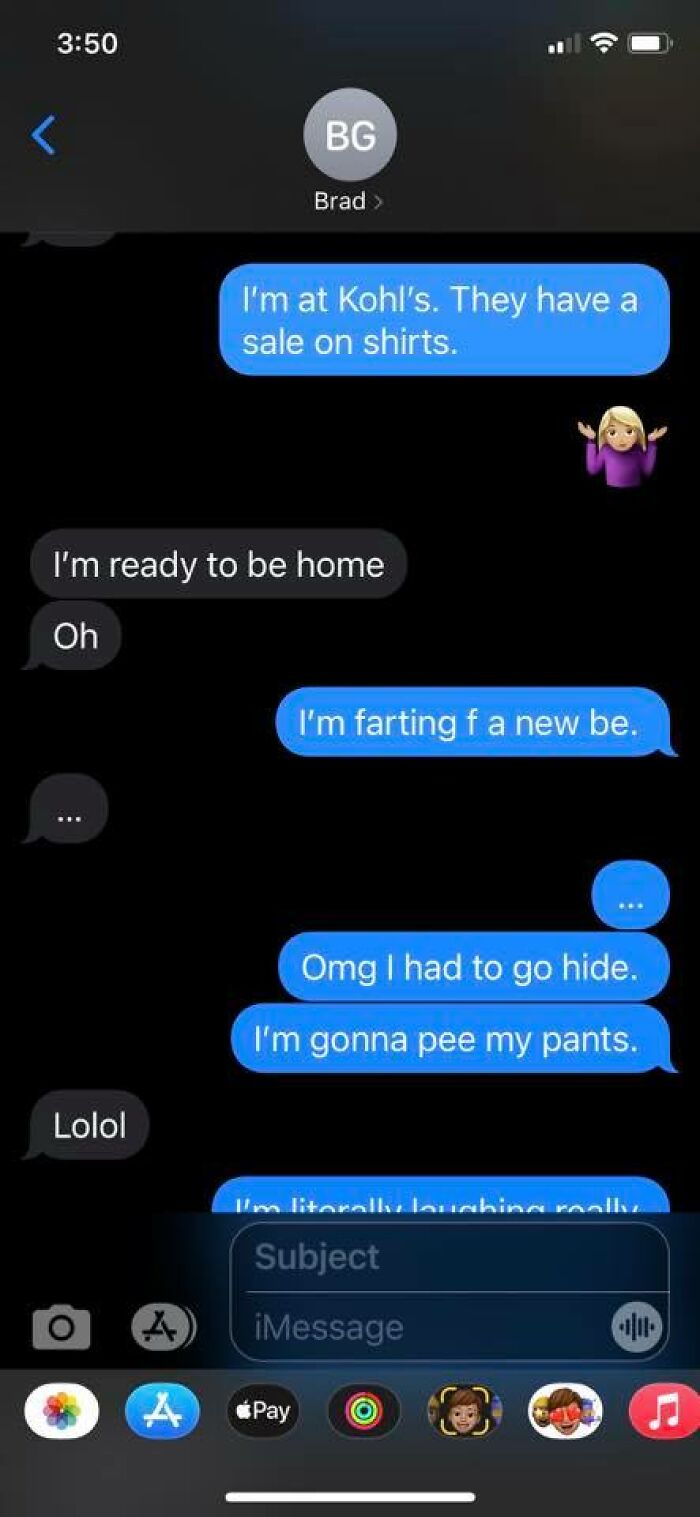Record an audio message

(x=637, y=1328)
